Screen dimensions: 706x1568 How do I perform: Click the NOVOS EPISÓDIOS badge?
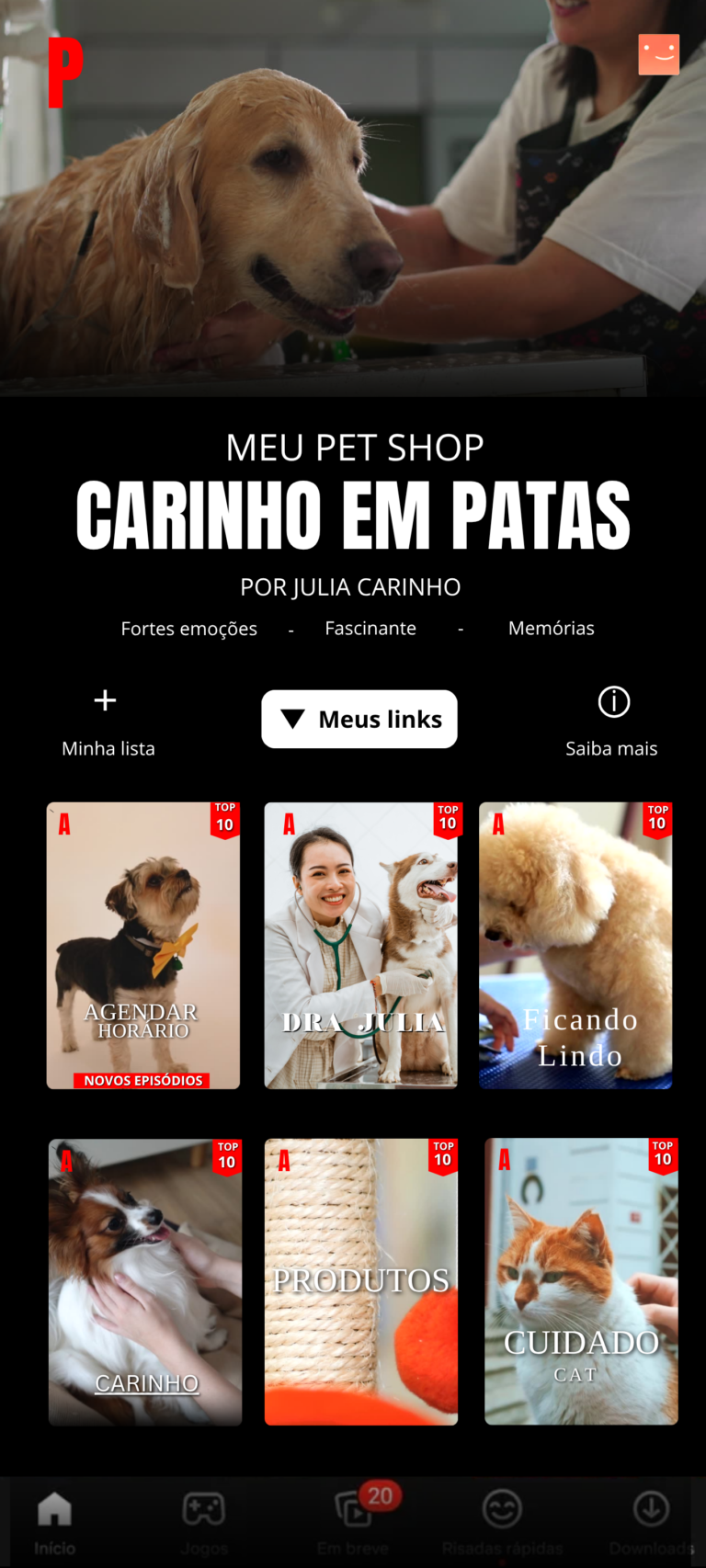pos(143,1080)
